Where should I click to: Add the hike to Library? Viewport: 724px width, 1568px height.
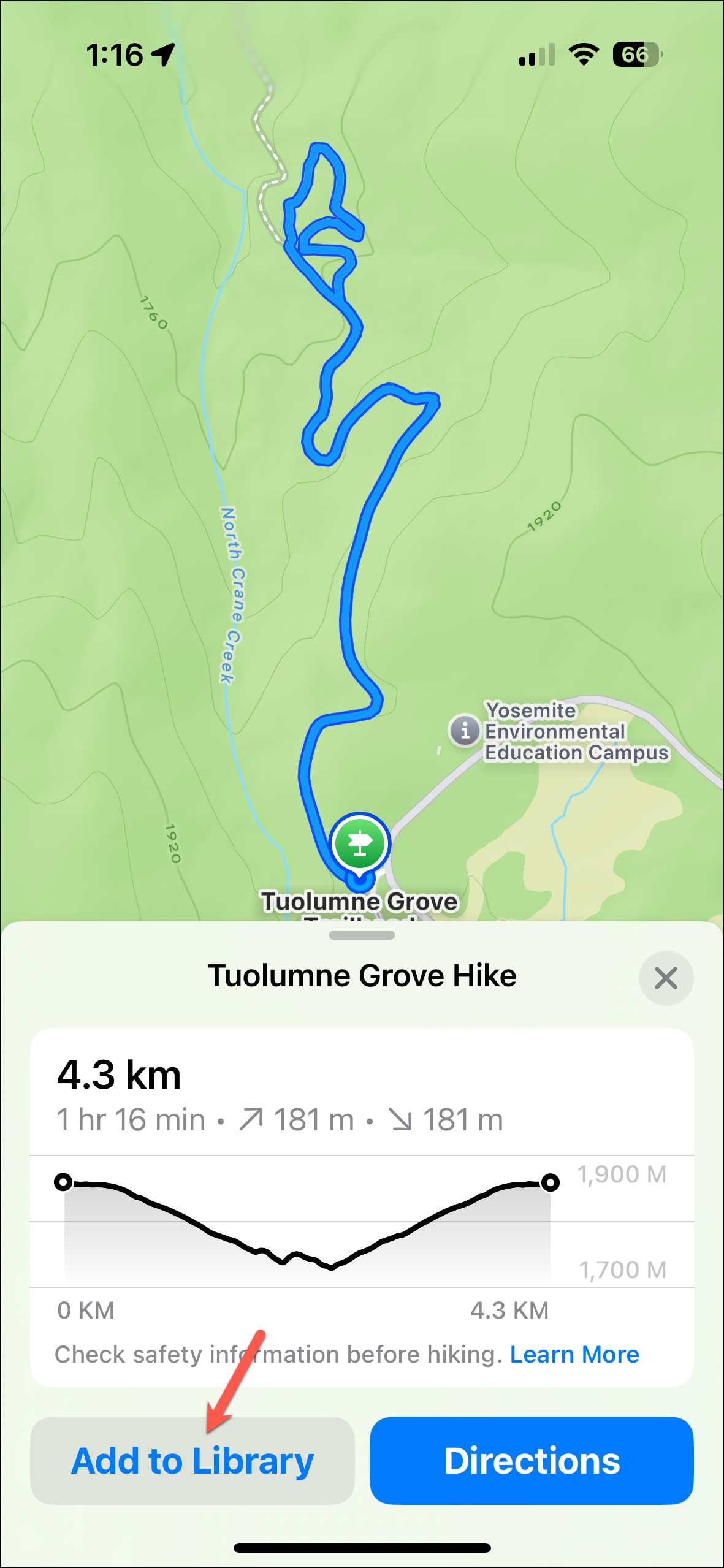tap(192, 1460)
